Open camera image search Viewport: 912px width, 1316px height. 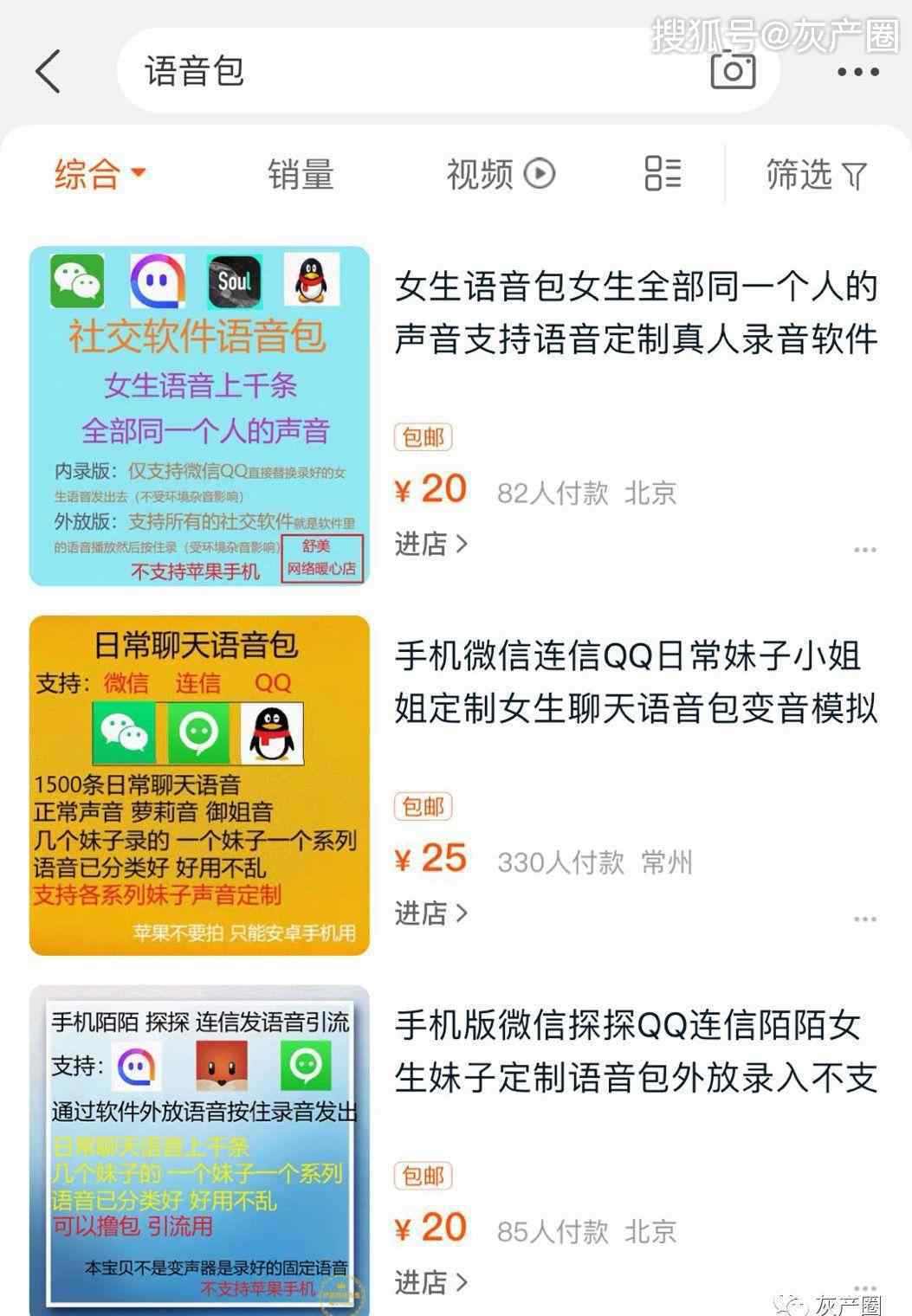click(x=733, y=71)
